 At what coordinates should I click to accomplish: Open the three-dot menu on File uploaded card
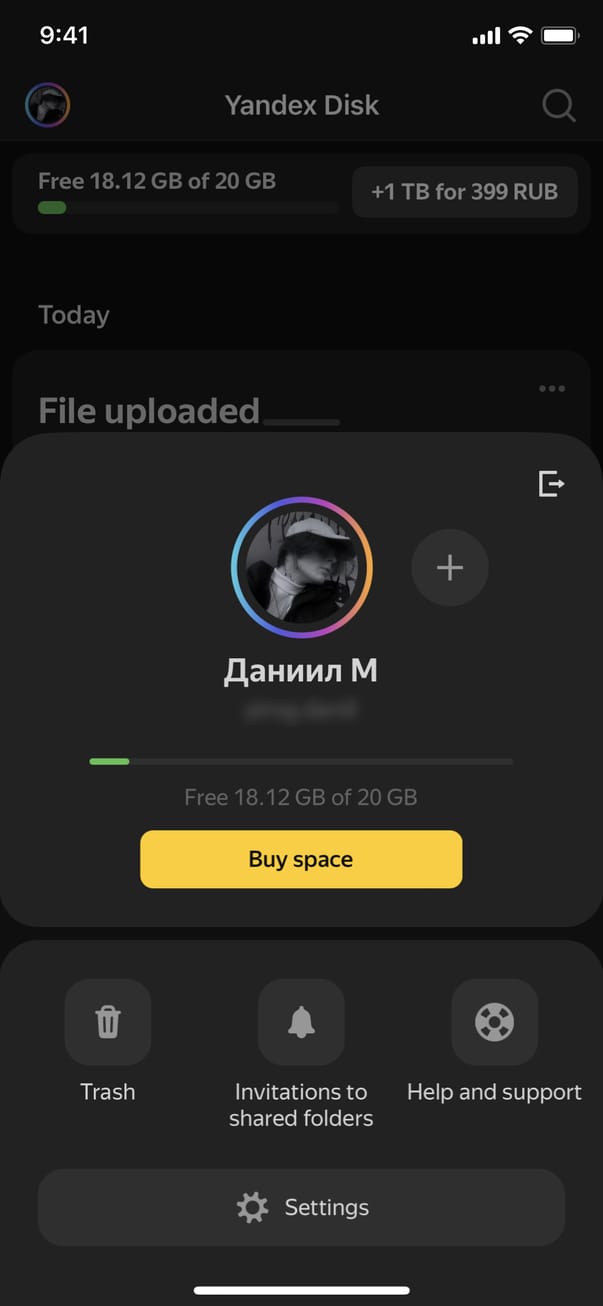pyautogui.click(x=552, y=389)
